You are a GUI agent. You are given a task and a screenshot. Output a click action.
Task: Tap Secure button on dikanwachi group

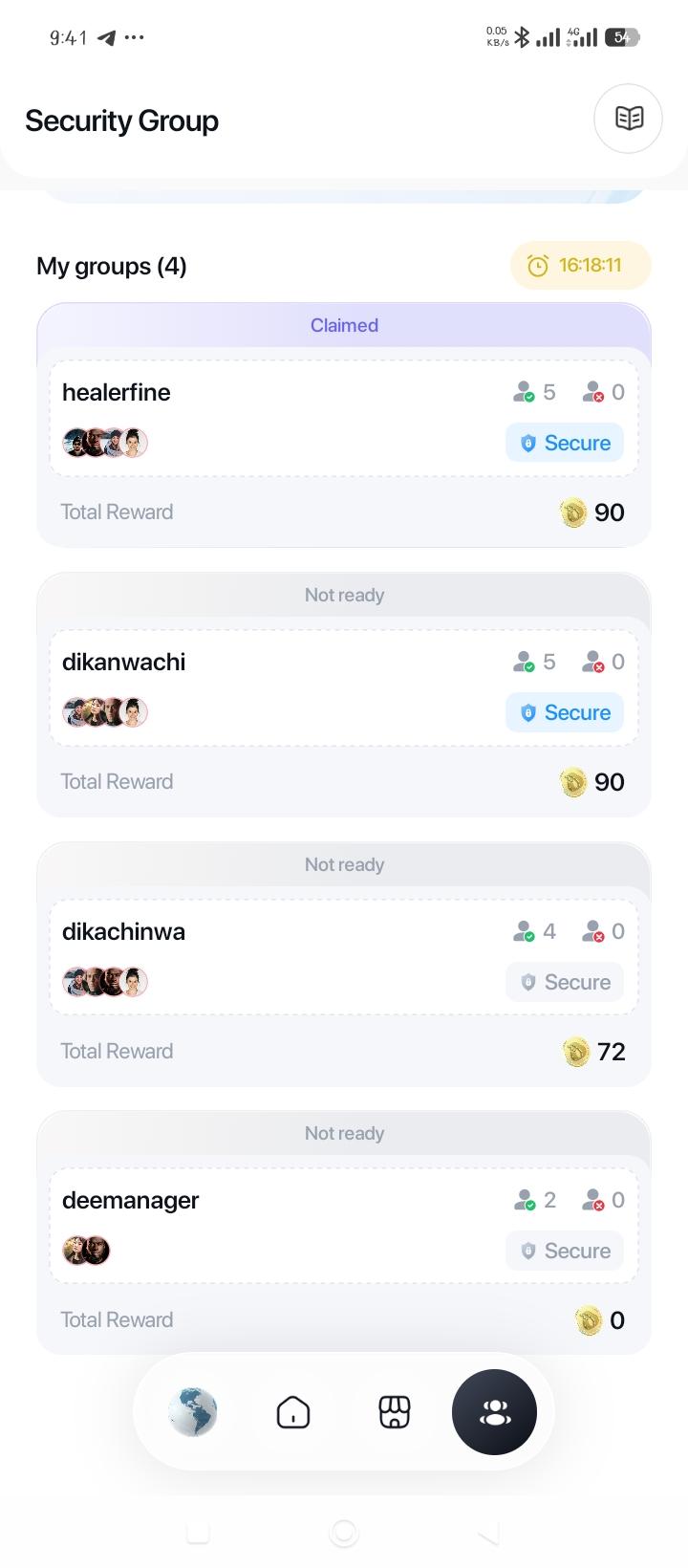(x=565, y=712)
